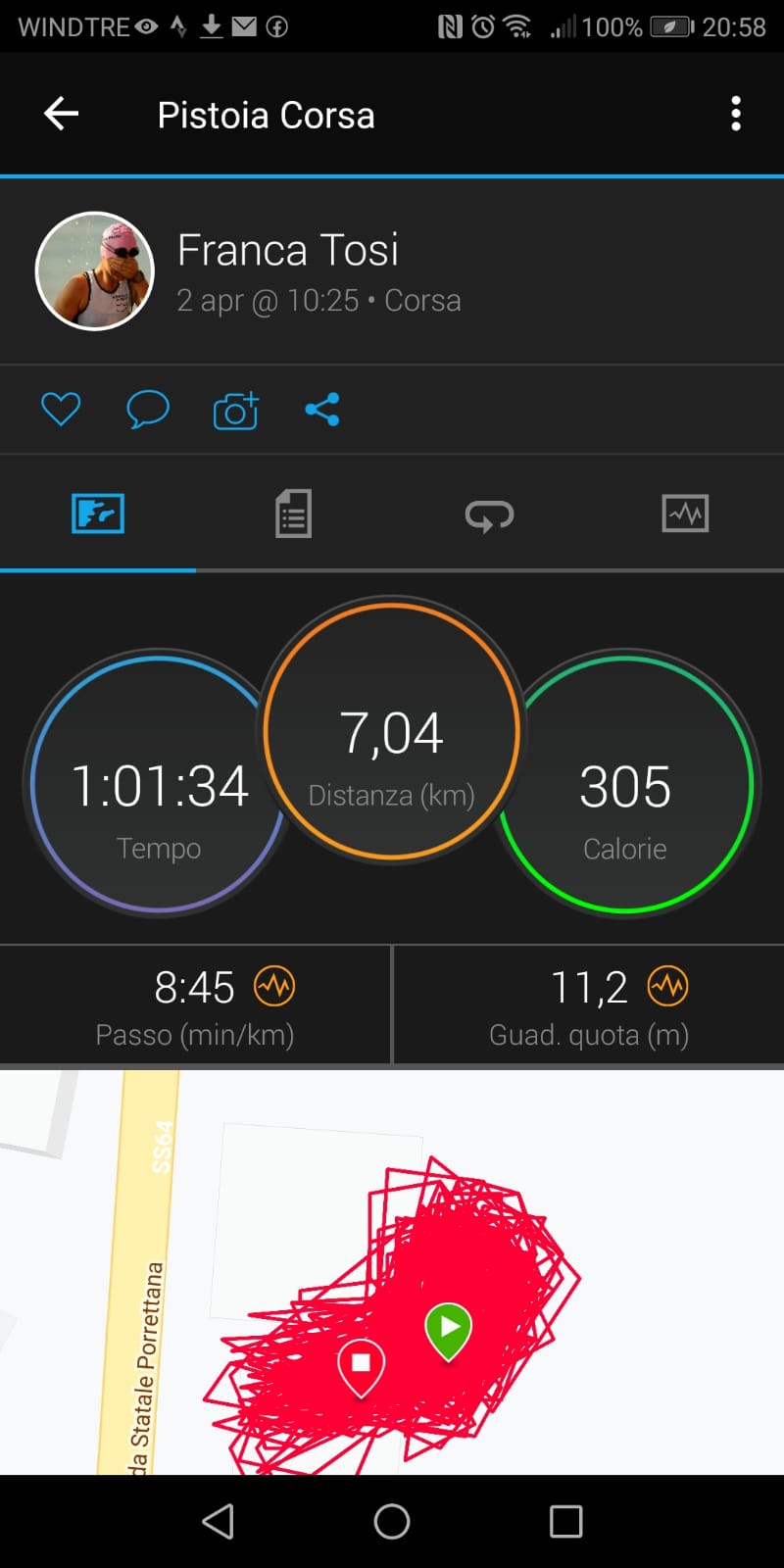The width and height of the screenshot is (784, 1568).
Task: Open Franca Tosi's profile picture
Action: pyautogui.click(x=95, y=270)
